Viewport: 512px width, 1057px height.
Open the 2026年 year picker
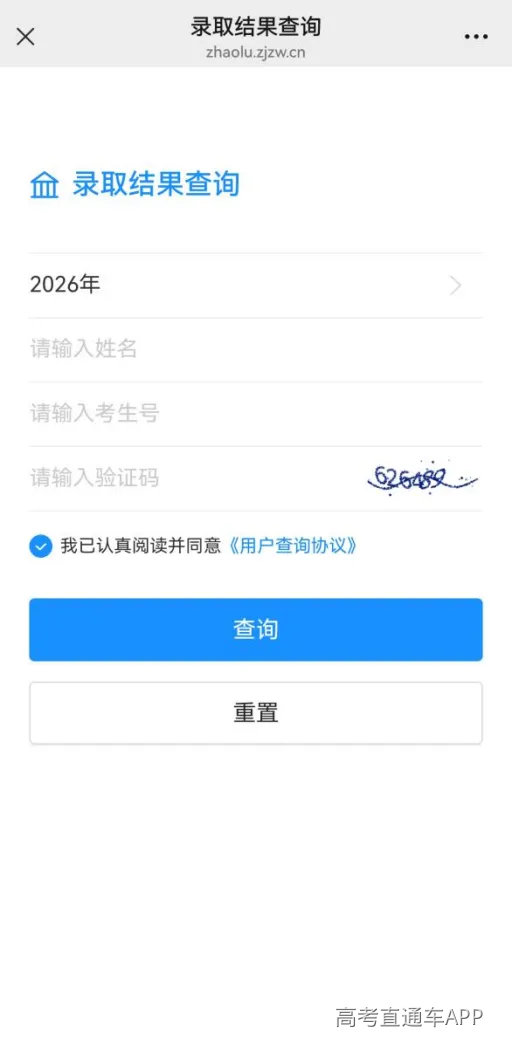click(256, 285)
